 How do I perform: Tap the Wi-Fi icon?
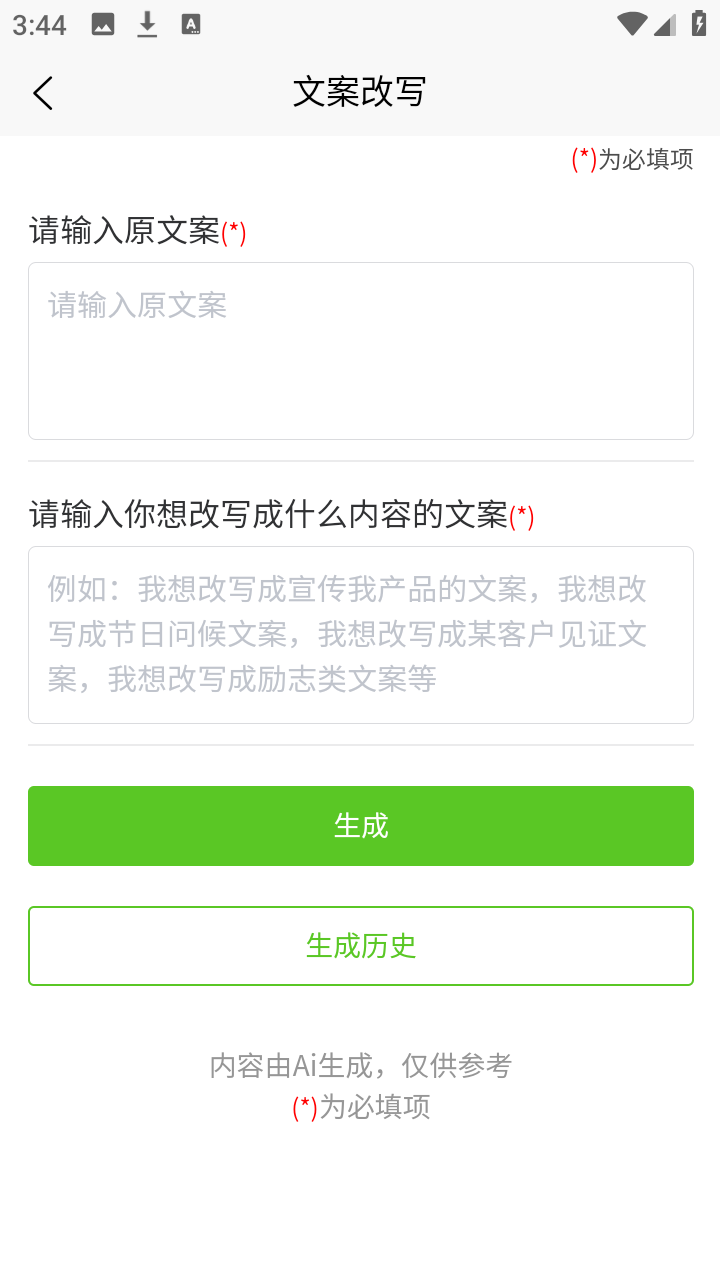click(x=632, y=24)
